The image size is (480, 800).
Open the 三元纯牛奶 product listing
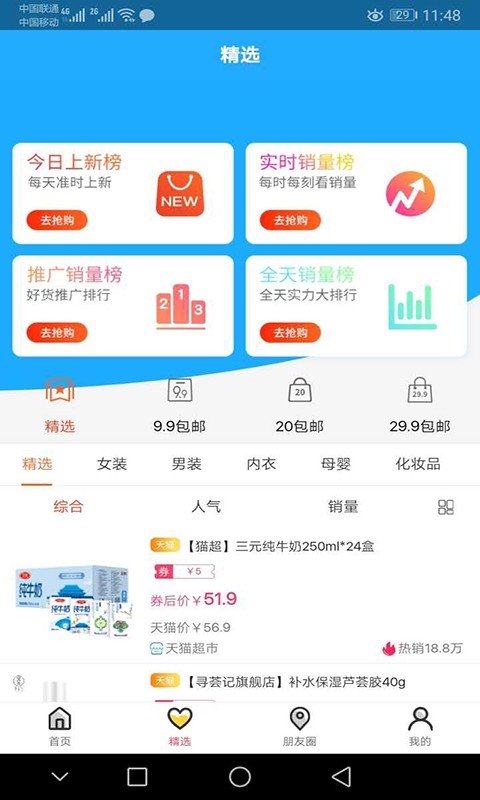click(240, 596)
